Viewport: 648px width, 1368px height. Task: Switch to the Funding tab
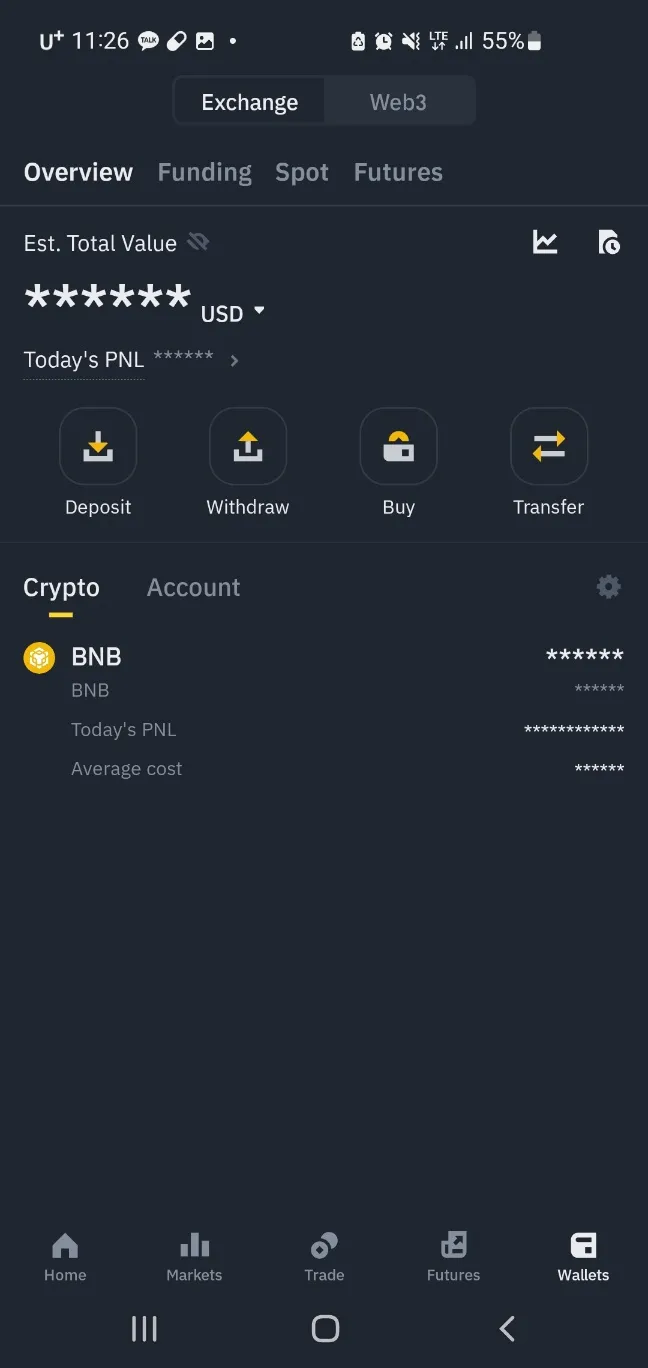click(204, 172)
